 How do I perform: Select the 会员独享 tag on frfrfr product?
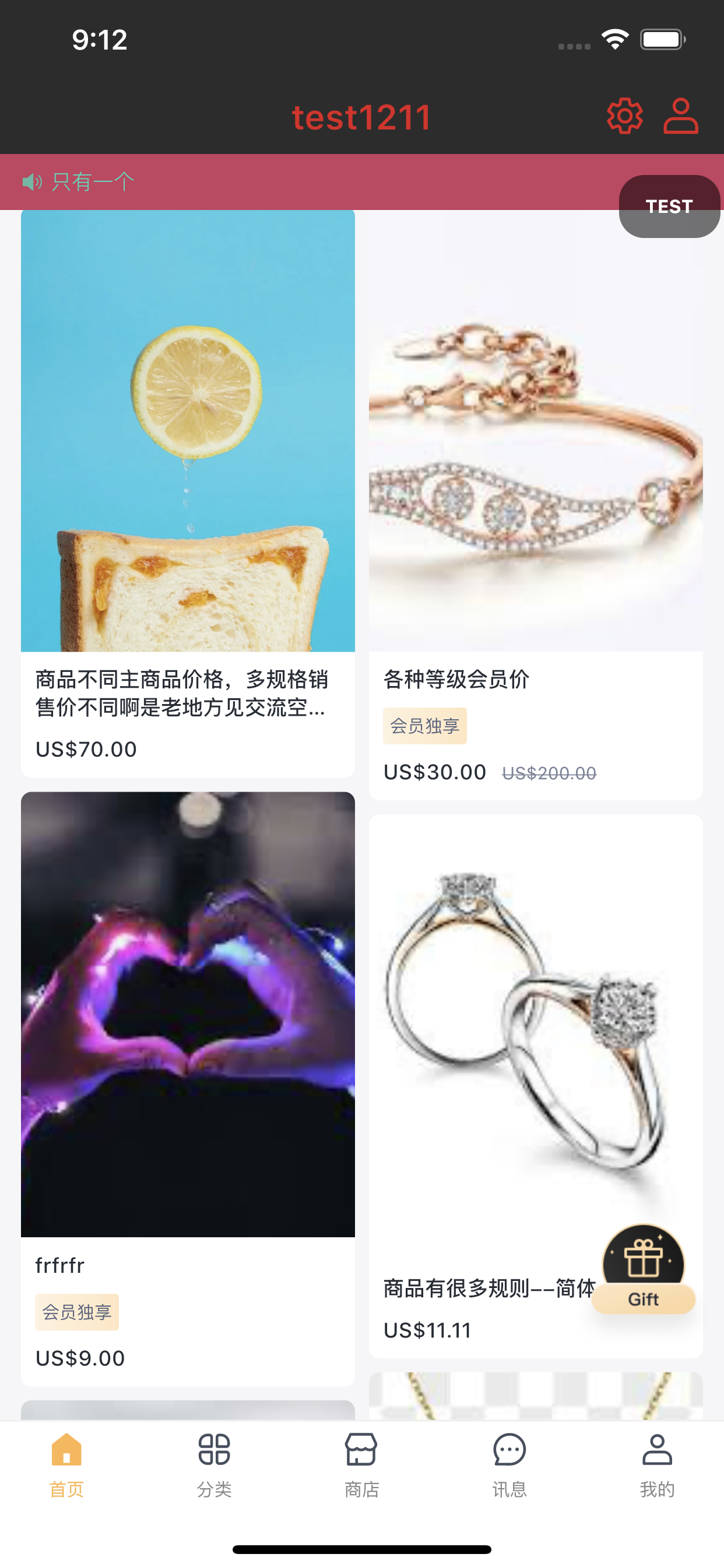click(x=77, y=1312)
